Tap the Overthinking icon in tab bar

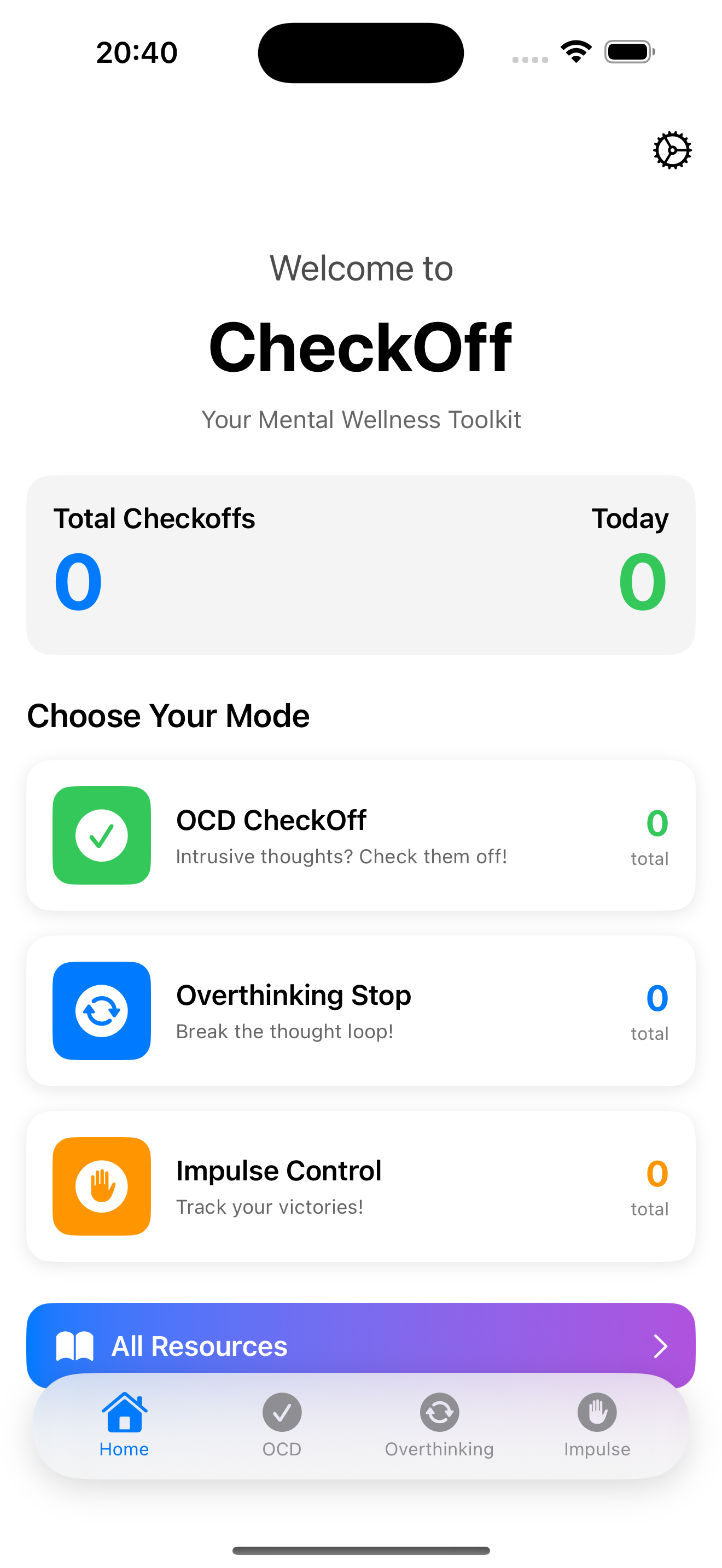pos(440,1412)
